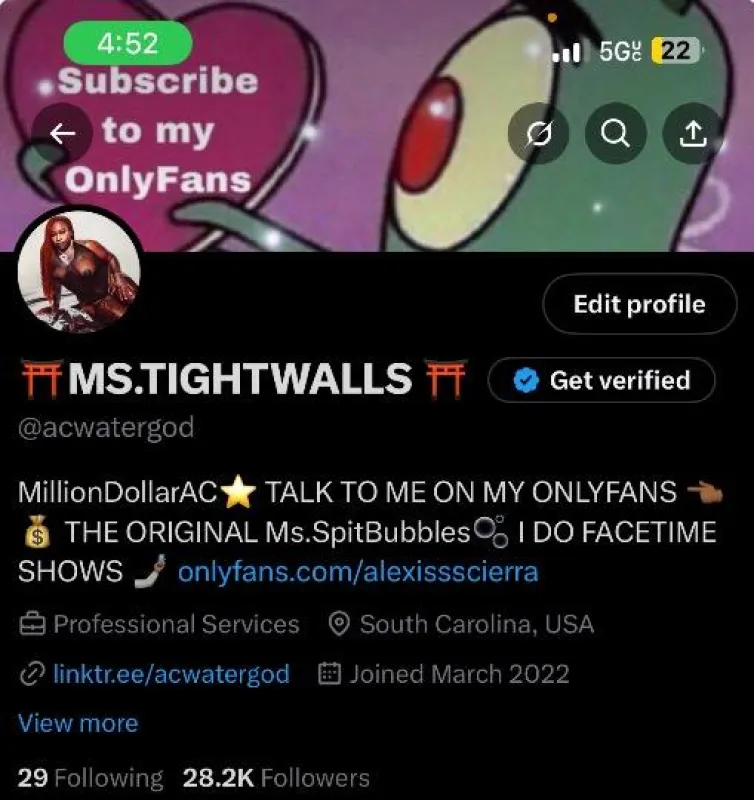
Task: Go back using the arrow icon
Action: tap(62, 133)
